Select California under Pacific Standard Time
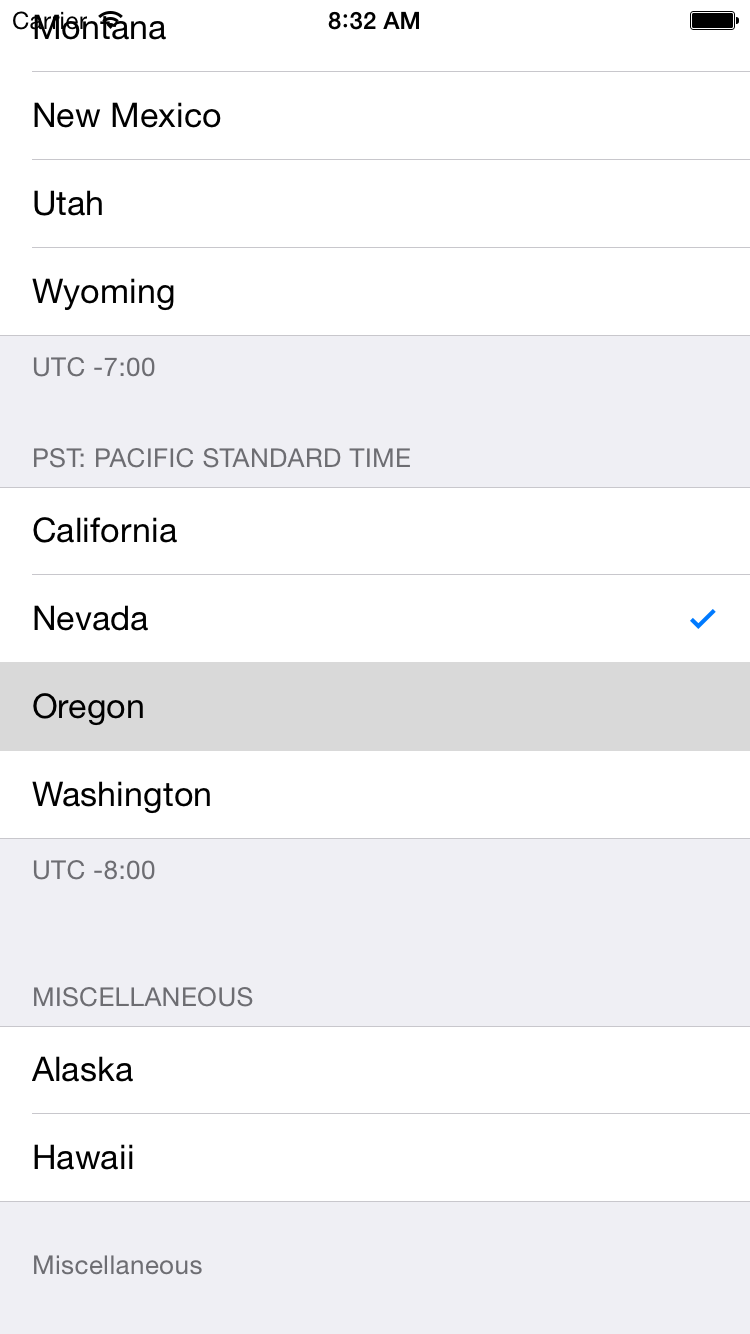750x1334 pixels. coord(375,531)
